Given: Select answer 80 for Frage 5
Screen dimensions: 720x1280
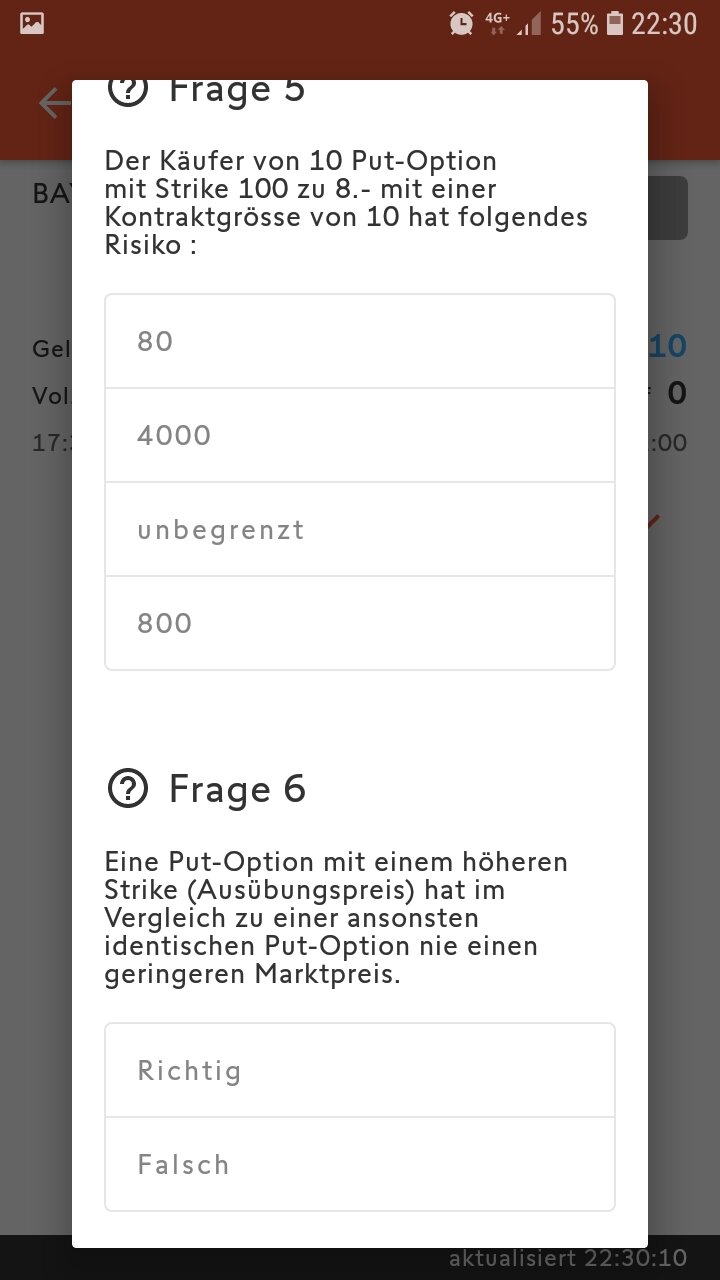Looking at the screenshot, I should pos(359,342).
